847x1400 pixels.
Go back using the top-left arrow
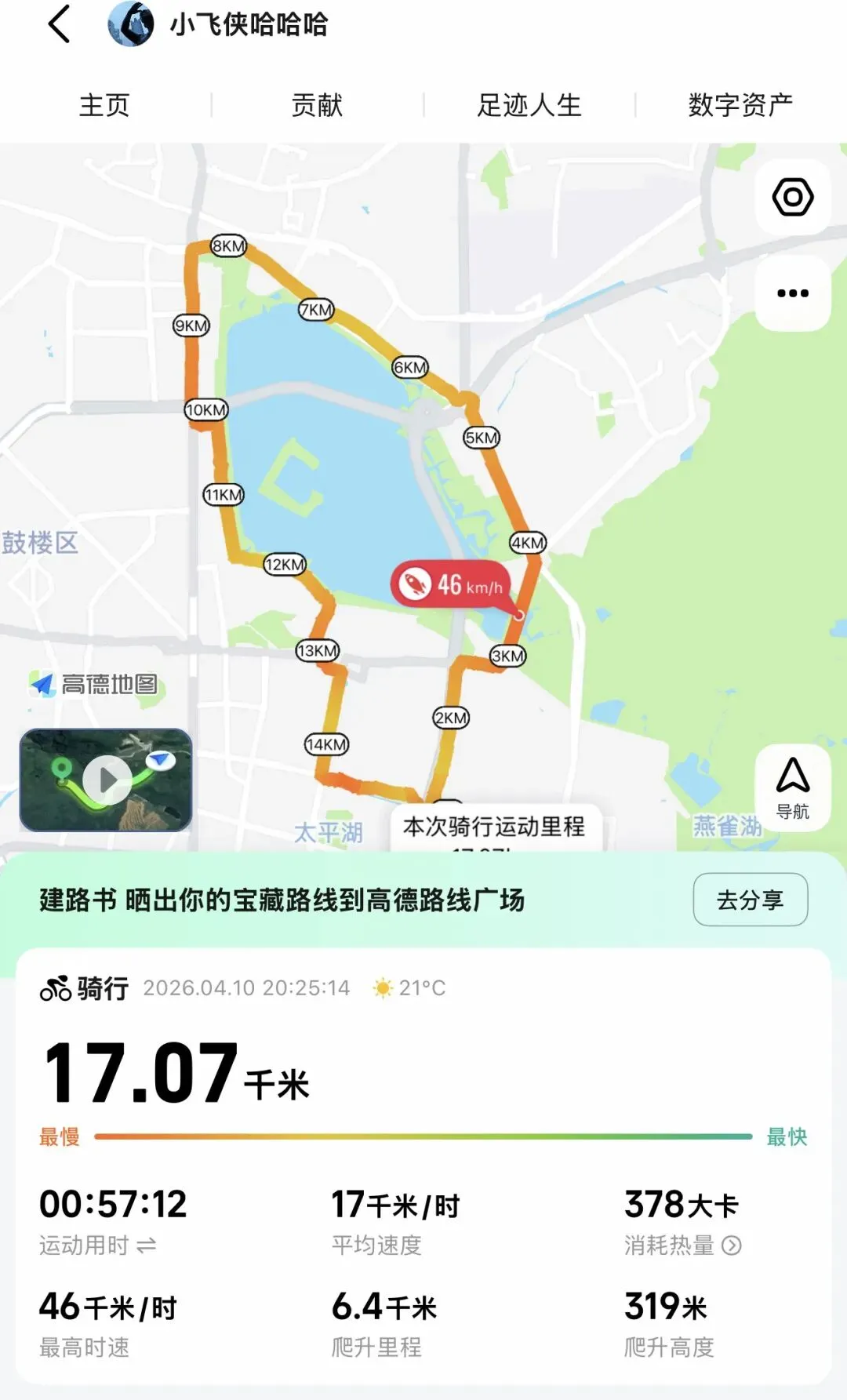60,24
